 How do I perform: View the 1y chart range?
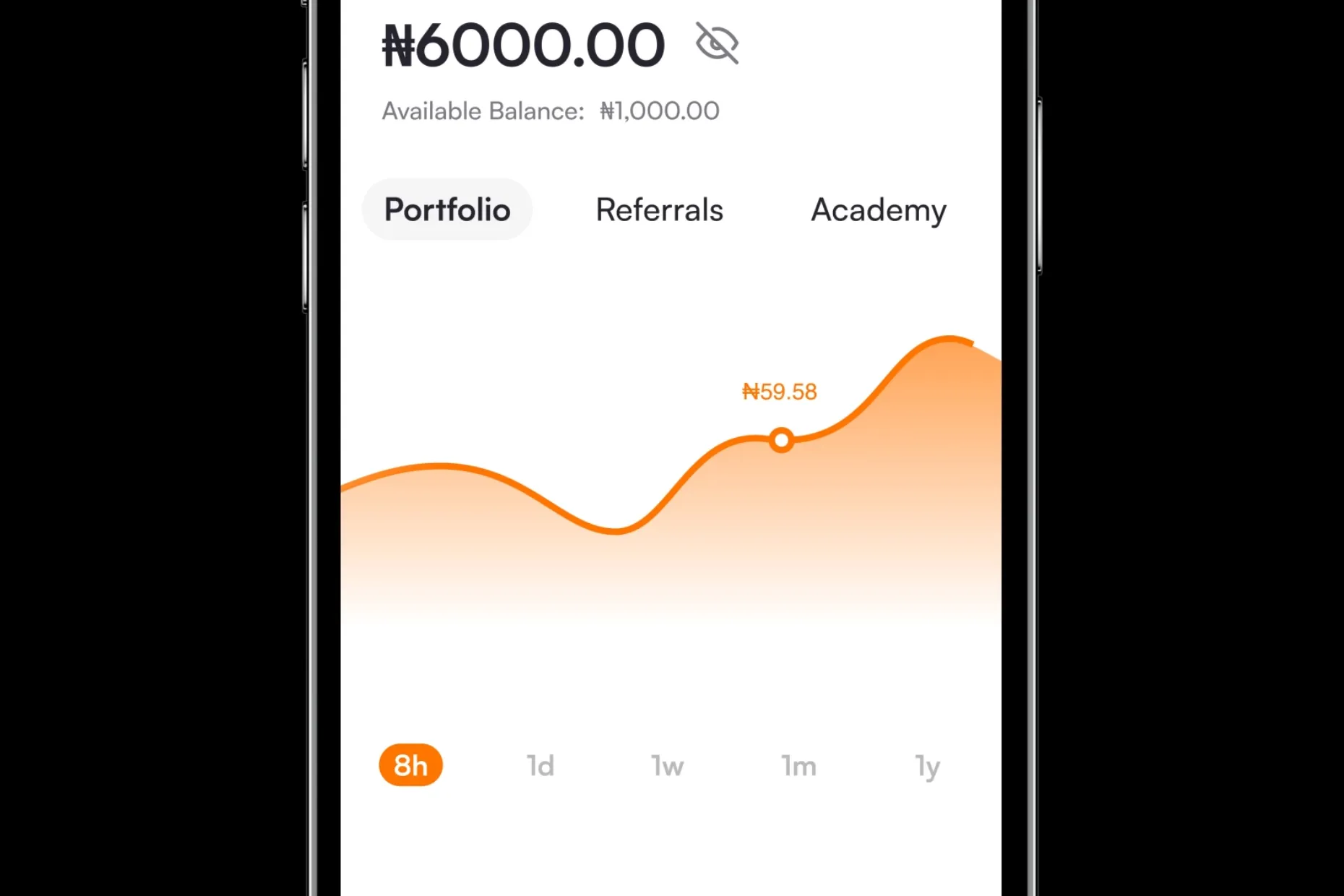(x=928, y=766)
